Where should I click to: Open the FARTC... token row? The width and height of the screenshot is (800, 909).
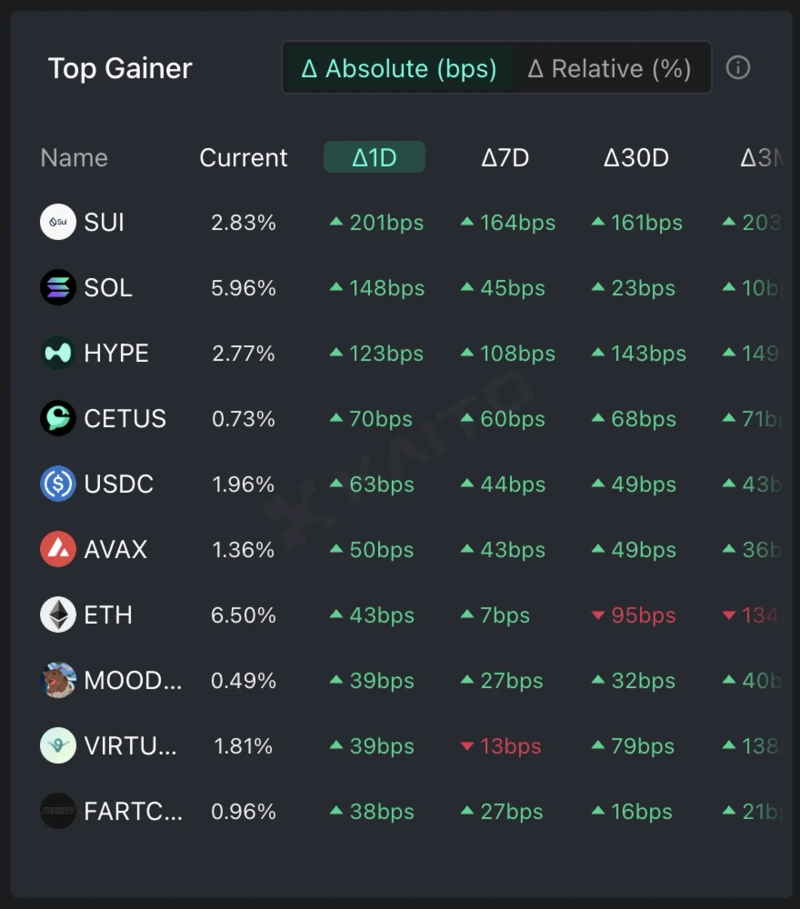[132, 811]
